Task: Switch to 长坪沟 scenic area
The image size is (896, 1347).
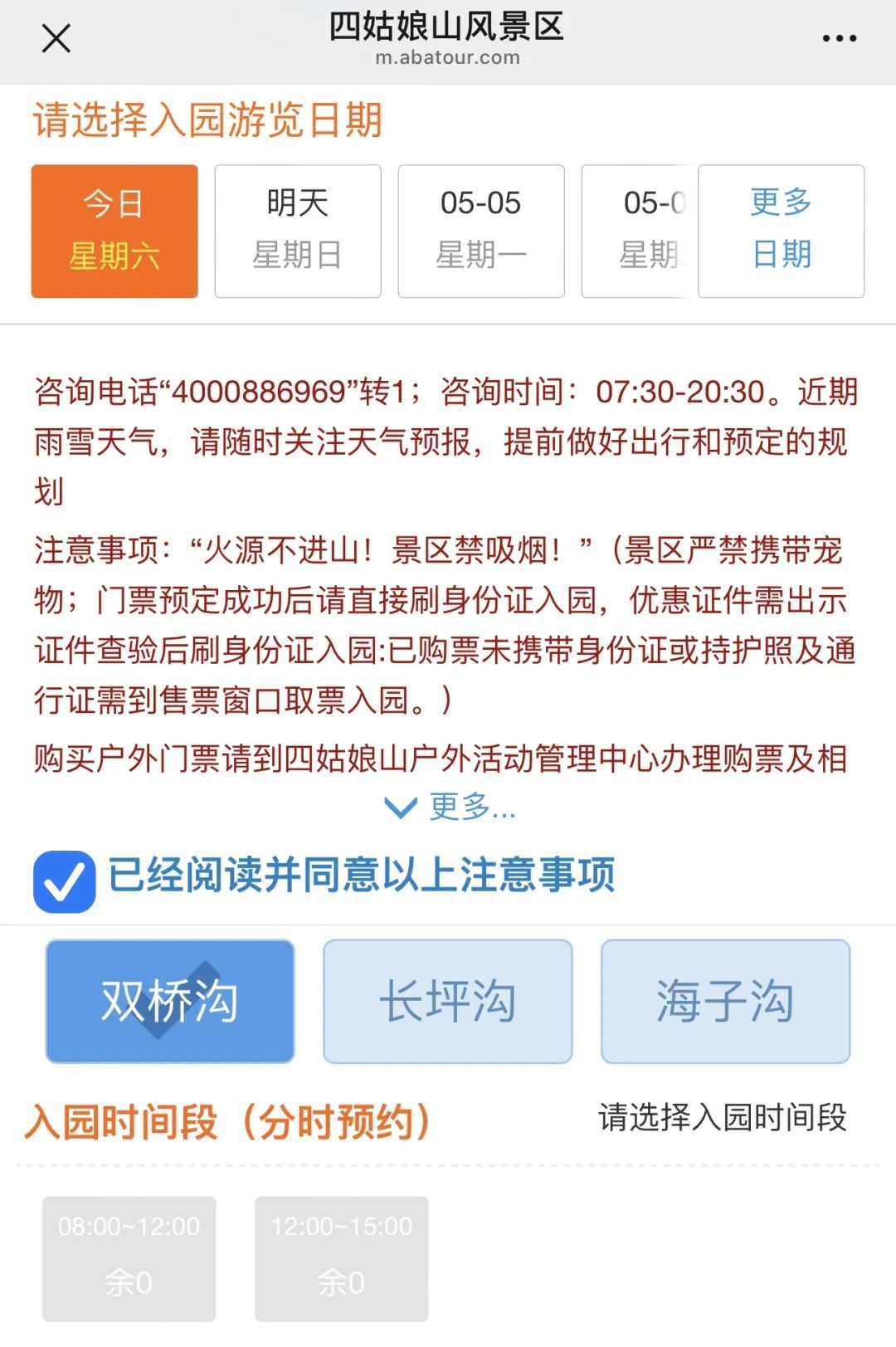Action: coord(448,1001)
